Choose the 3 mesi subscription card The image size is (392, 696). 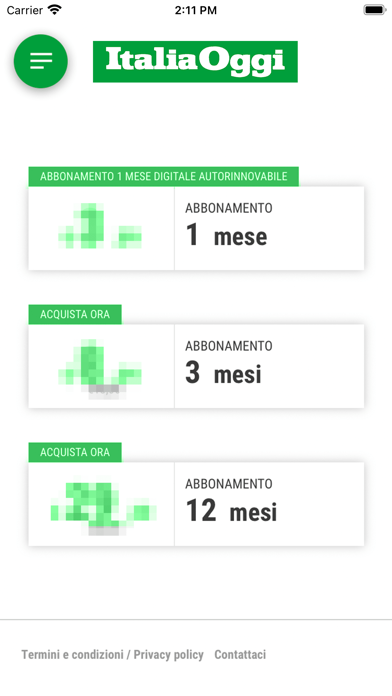196,366
